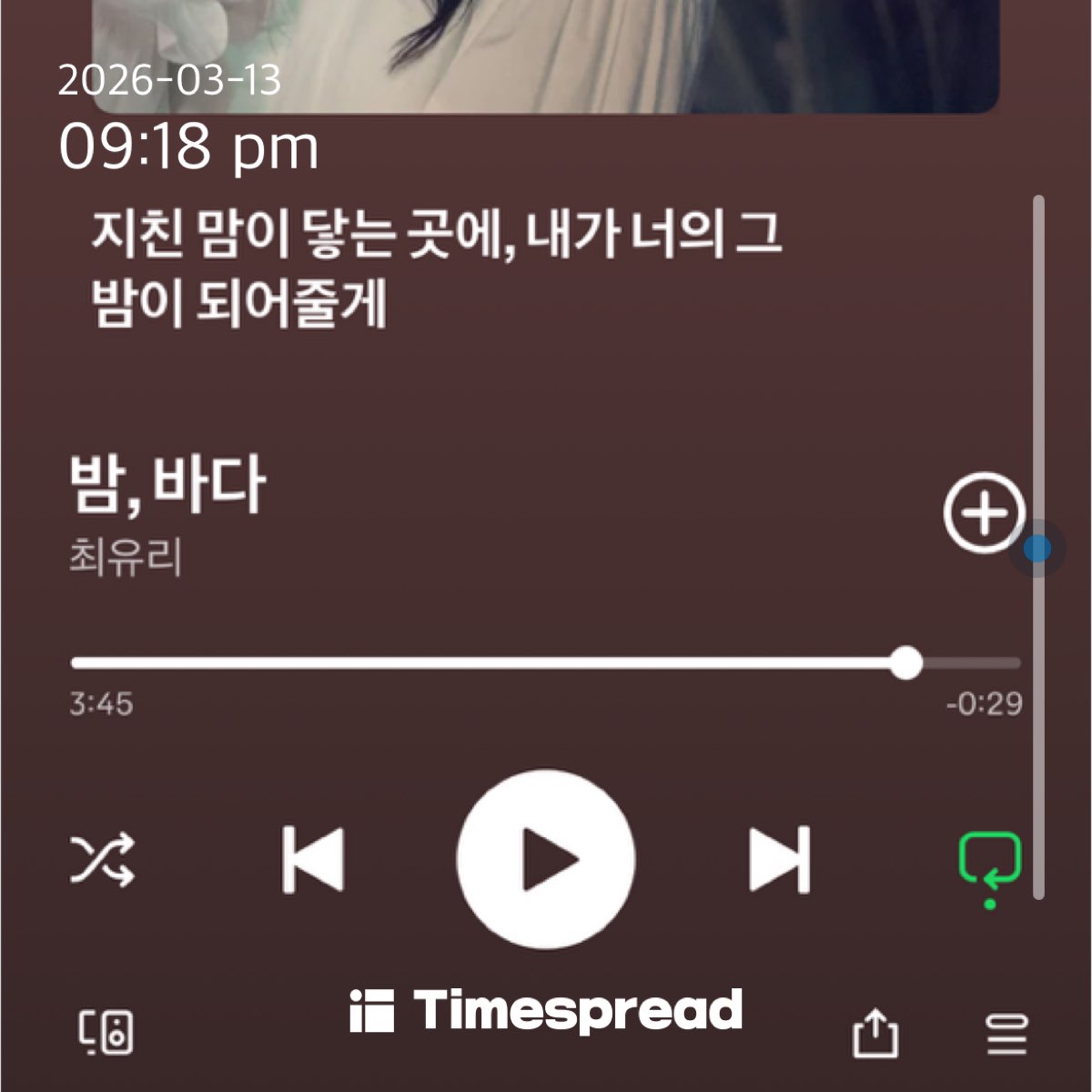The height and width of the screenshot is (1092, 1092).
Task: Share this song
Action: tap(875, 1033)
